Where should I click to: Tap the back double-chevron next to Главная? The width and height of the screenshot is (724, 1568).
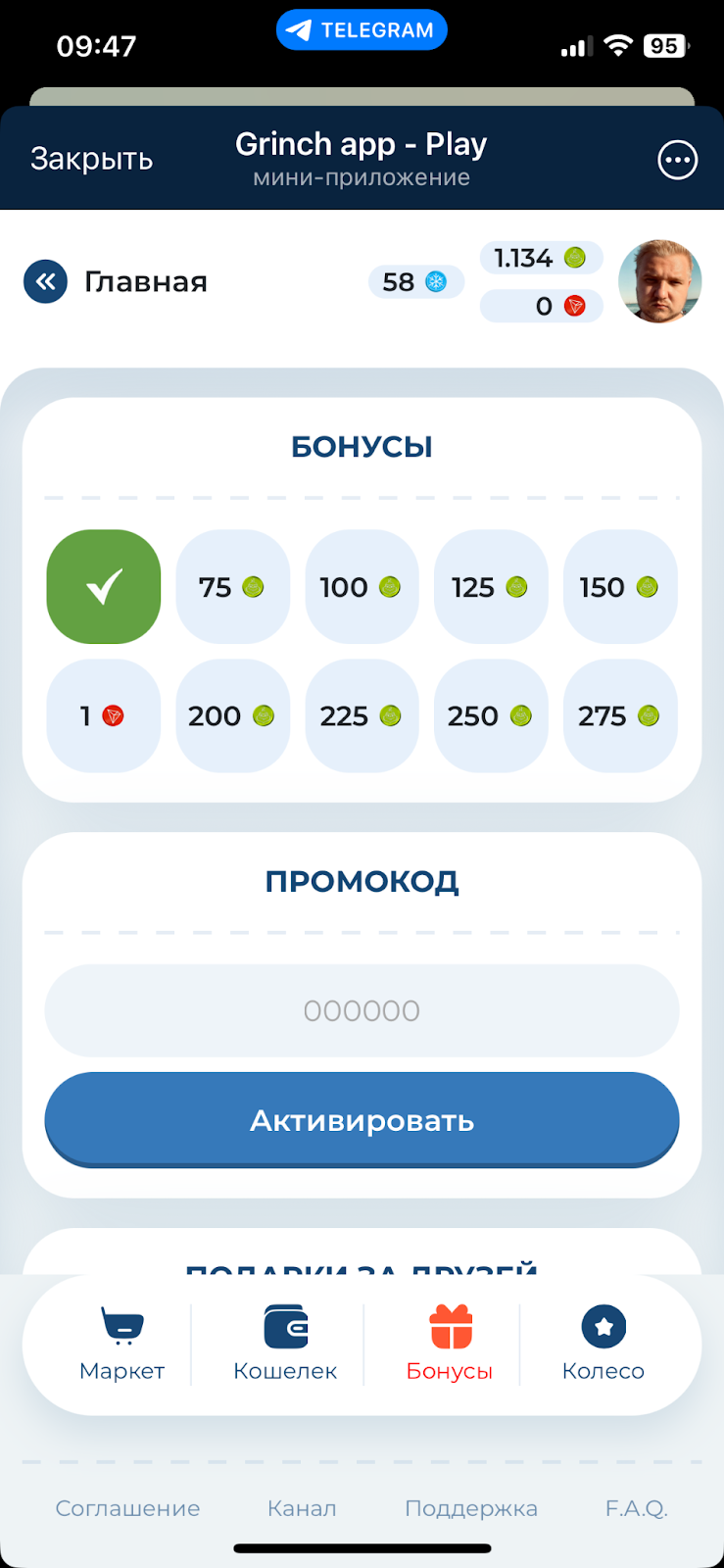45,281
